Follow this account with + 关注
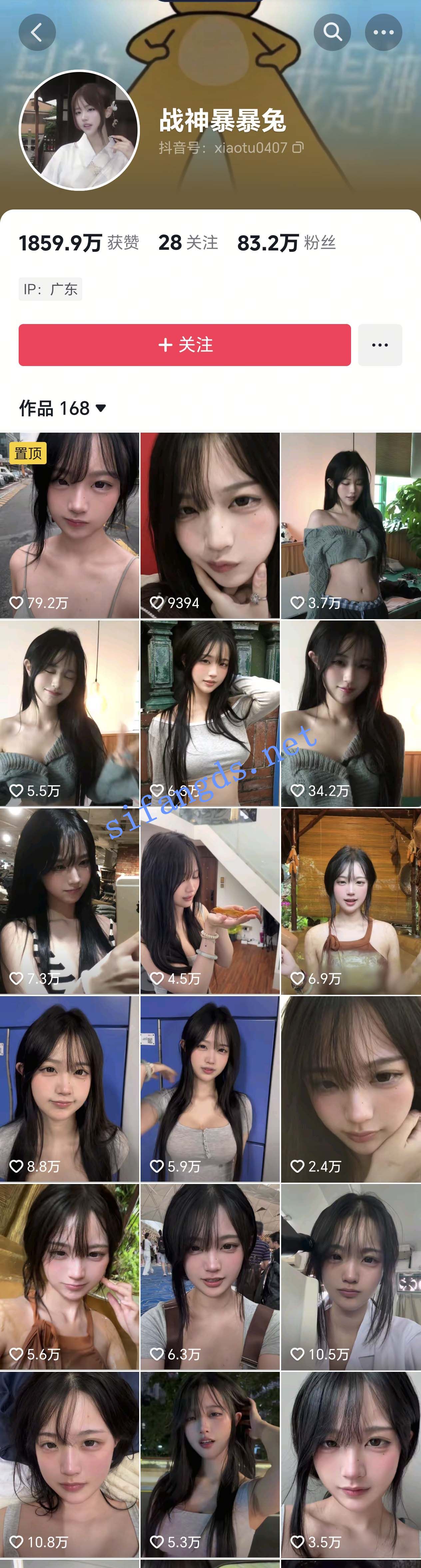Viewport: 421px width, 1568px height. pos(184,344)
